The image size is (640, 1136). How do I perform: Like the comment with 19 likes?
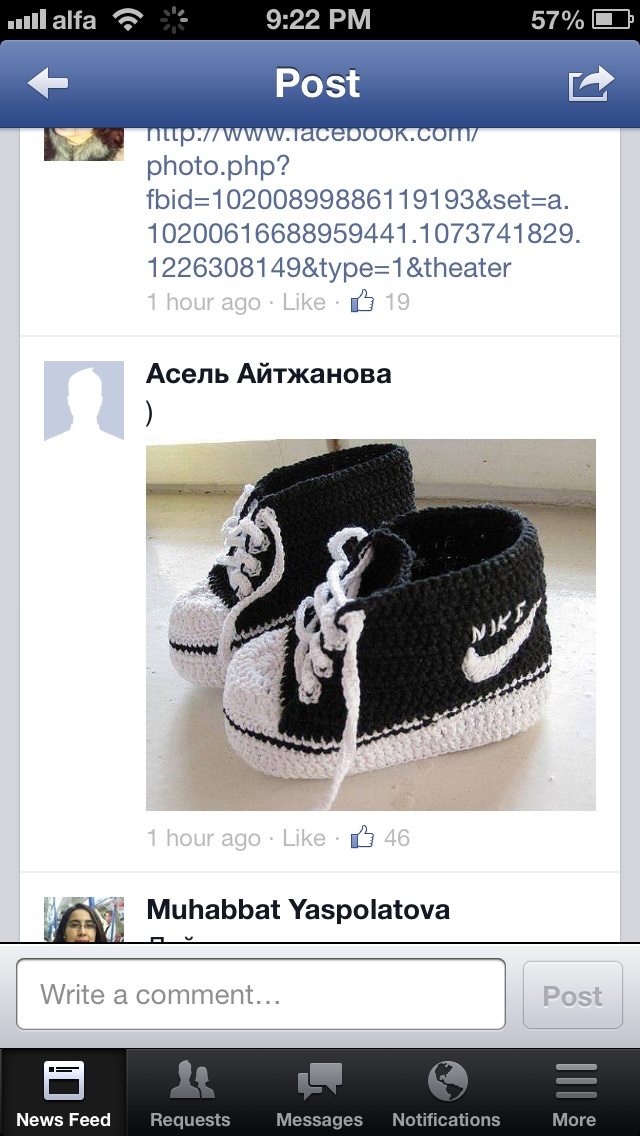click(x=304, y=302)
